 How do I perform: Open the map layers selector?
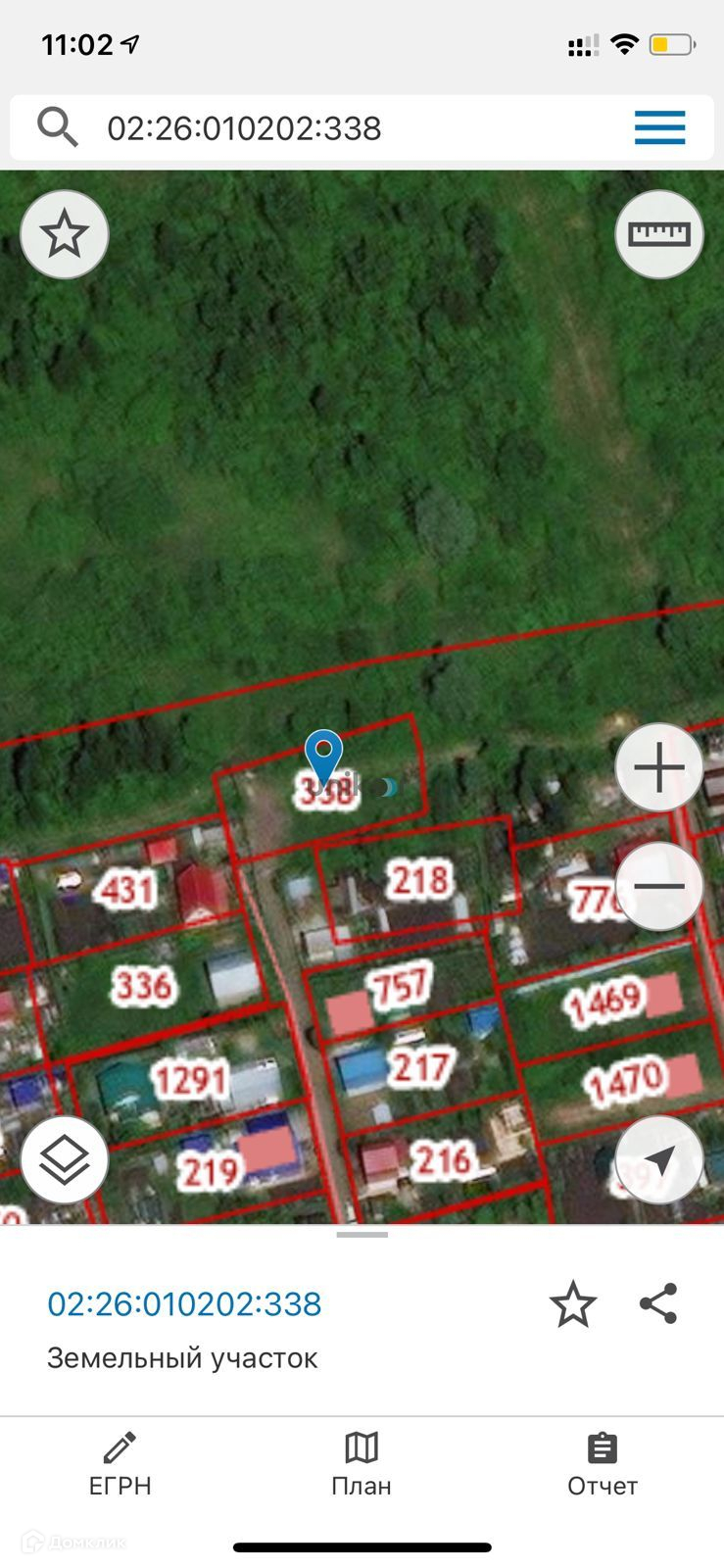point(65,1160)
